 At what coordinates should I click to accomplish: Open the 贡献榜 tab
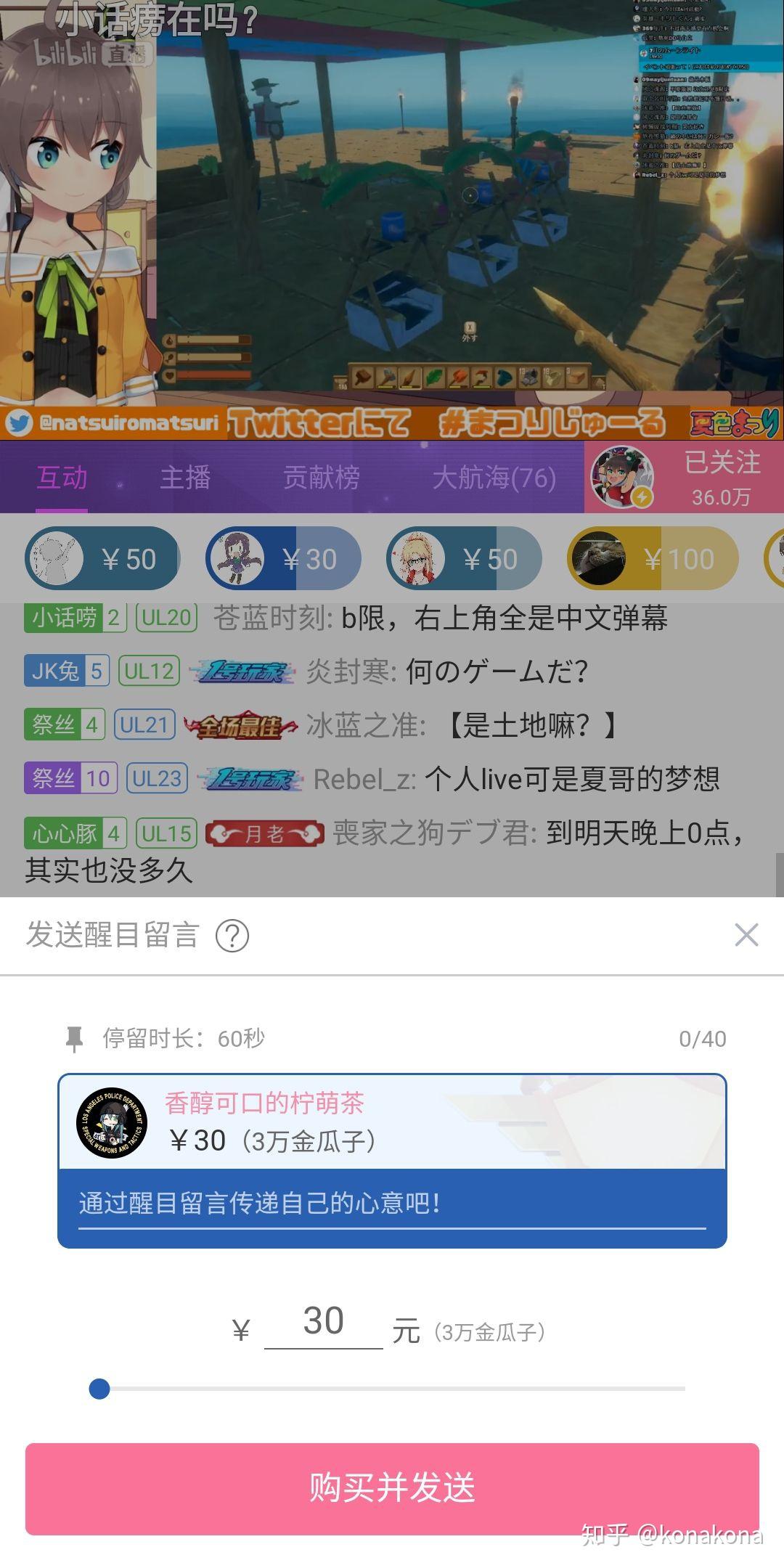click(321, 477)
